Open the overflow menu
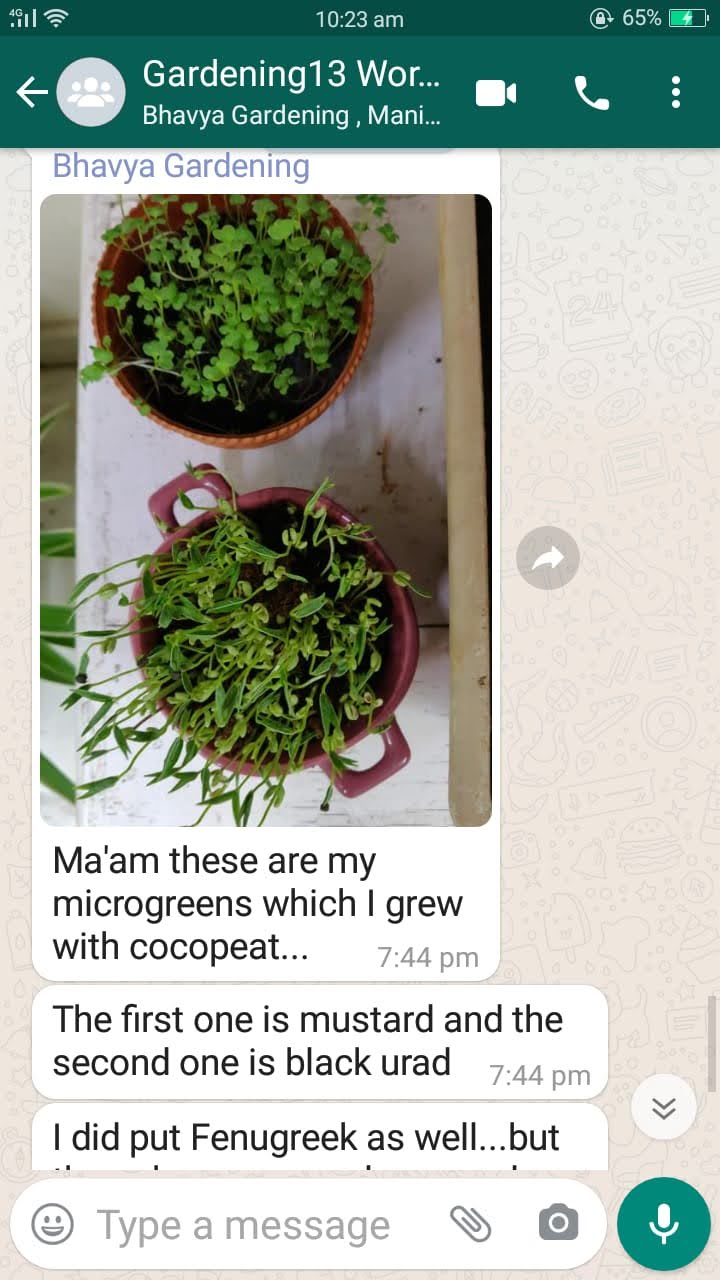 coord(676,93)
